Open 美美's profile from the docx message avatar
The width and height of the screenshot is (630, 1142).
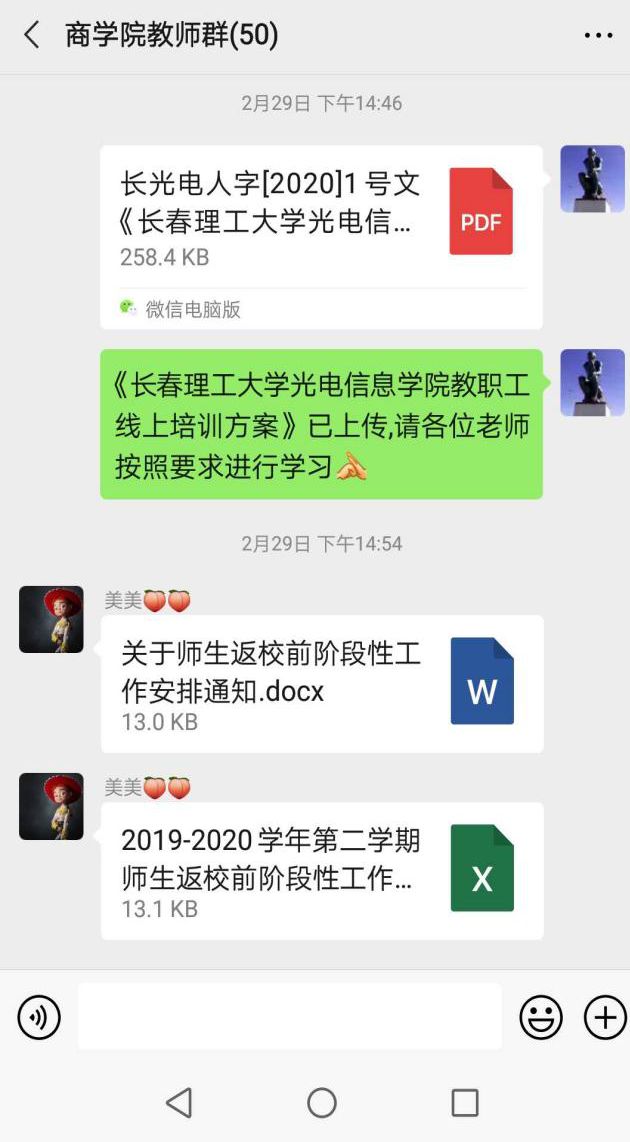pyautogui.click(x=51, y=619)
